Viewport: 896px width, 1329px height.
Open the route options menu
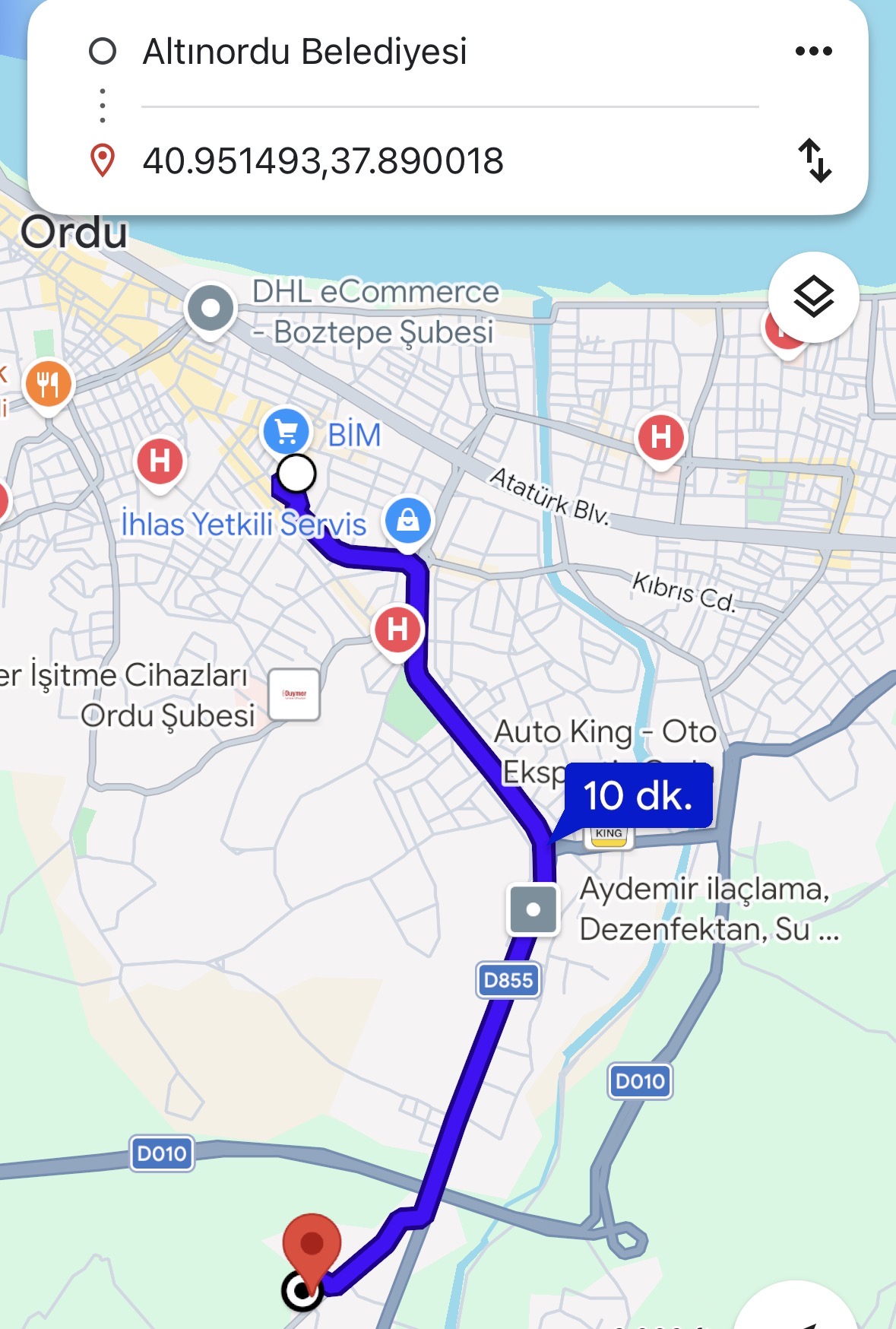tap(812, 50)
